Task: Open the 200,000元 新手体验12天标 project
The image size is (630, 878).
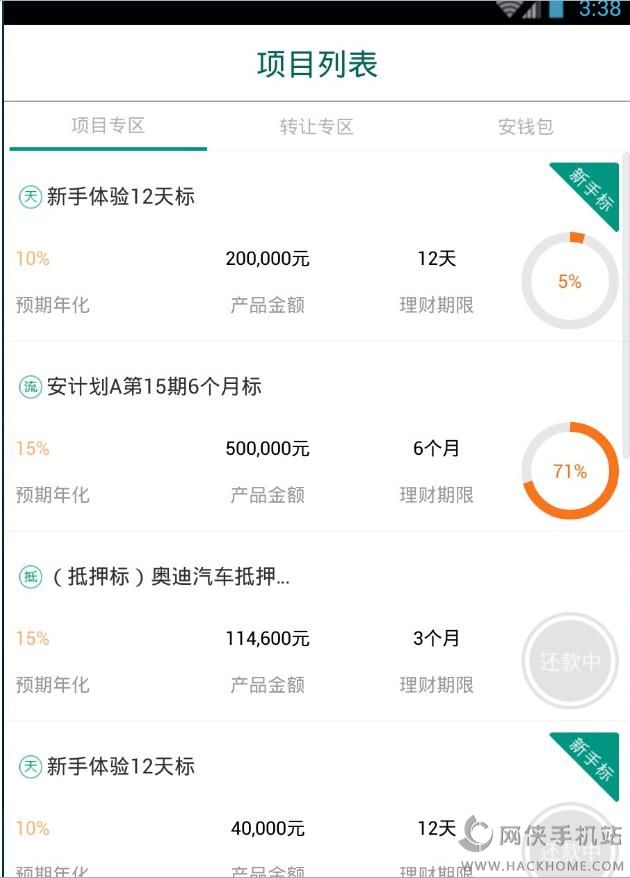Action: click(x=120, y=197)
